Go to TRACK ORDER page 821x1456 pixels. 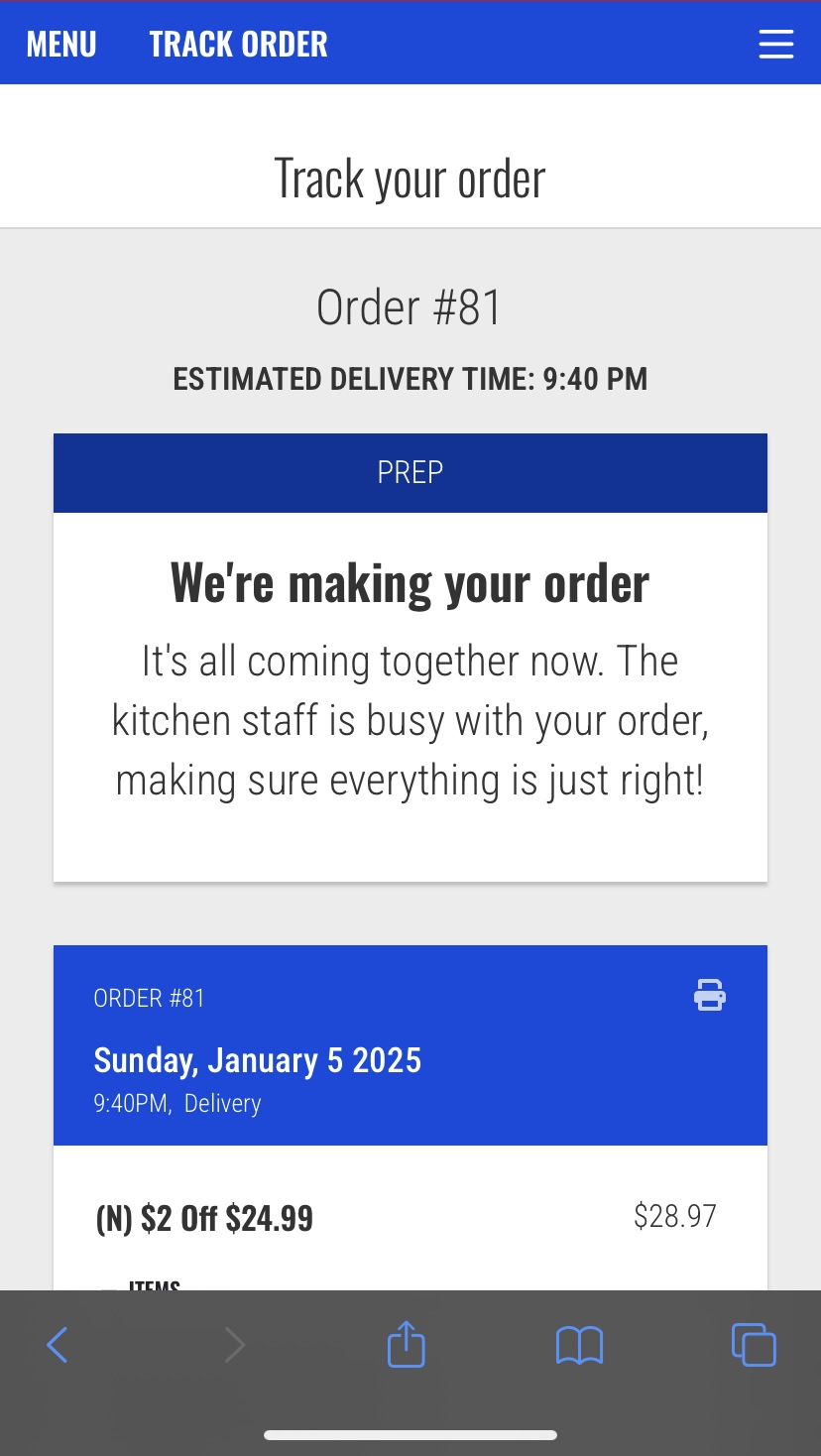click(238, 44)
